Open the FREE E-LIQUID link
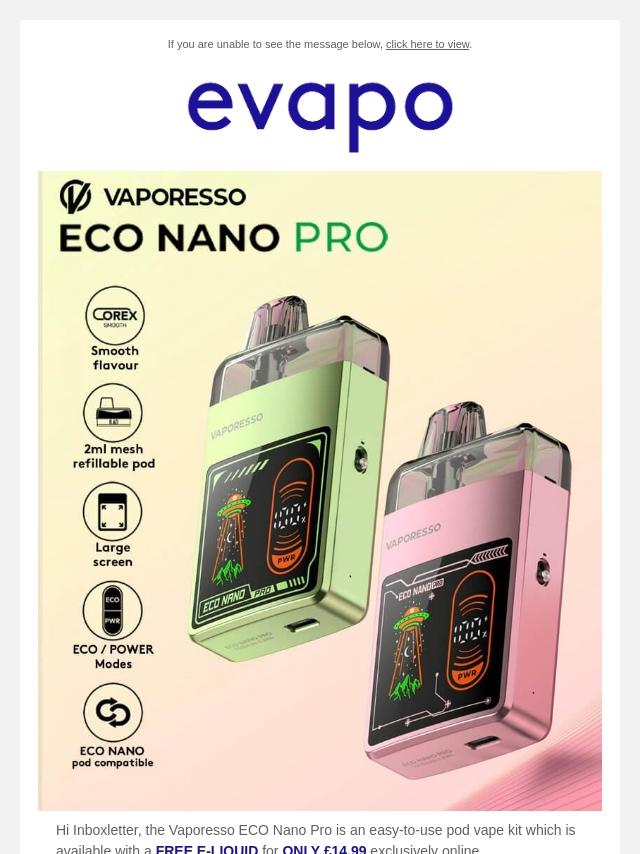640x854 pixels. [206, 849]
